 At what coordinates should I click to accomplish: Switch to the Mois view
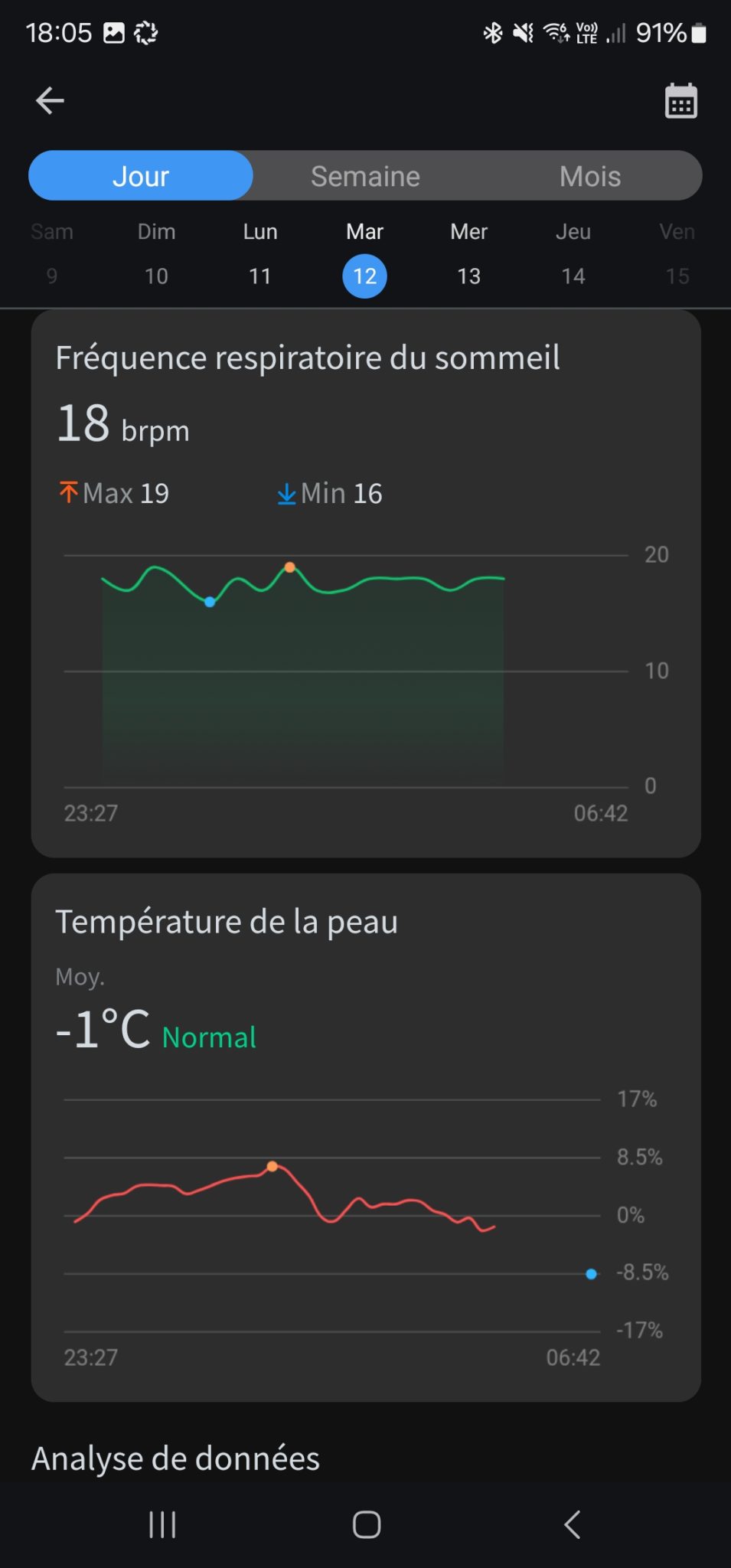click(x=589, y=176)
